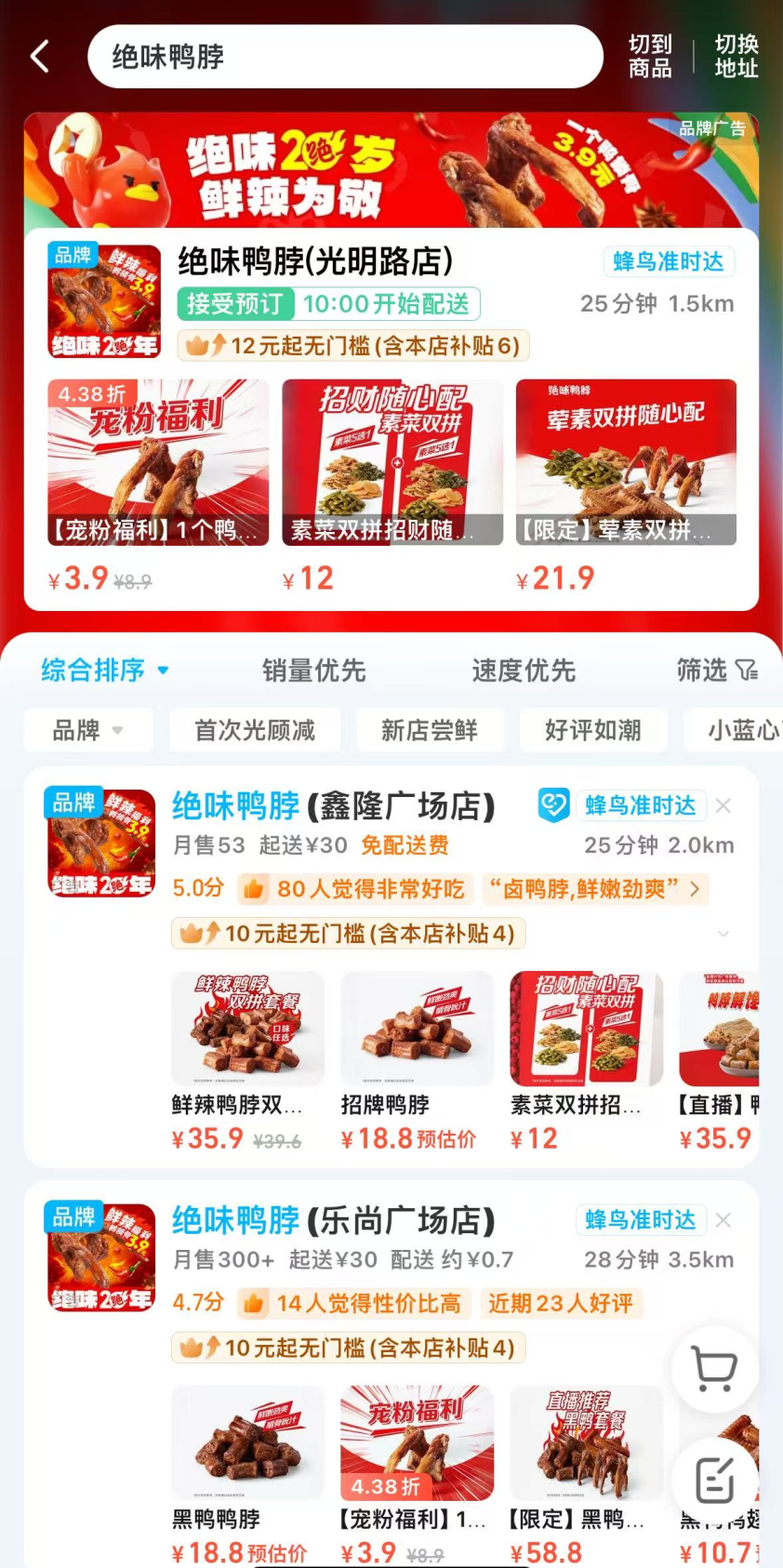Viewport: 783px width, 1568px height.
Task: Open the 品牌 filter dropdown
Action: point(88,731)
